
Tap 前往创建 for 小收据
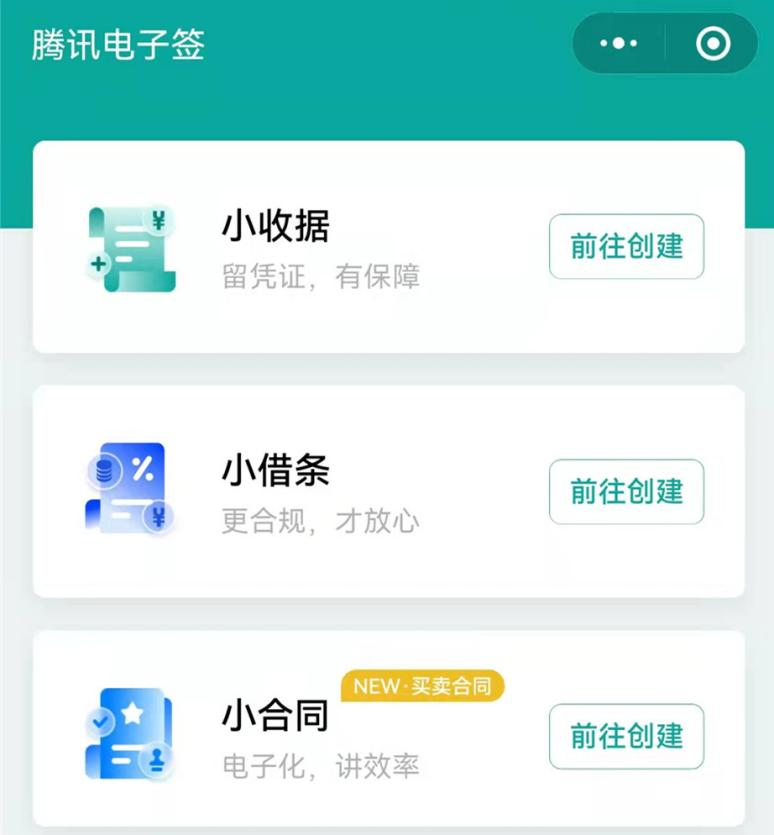pyautogui.click(x=626, y=247)
